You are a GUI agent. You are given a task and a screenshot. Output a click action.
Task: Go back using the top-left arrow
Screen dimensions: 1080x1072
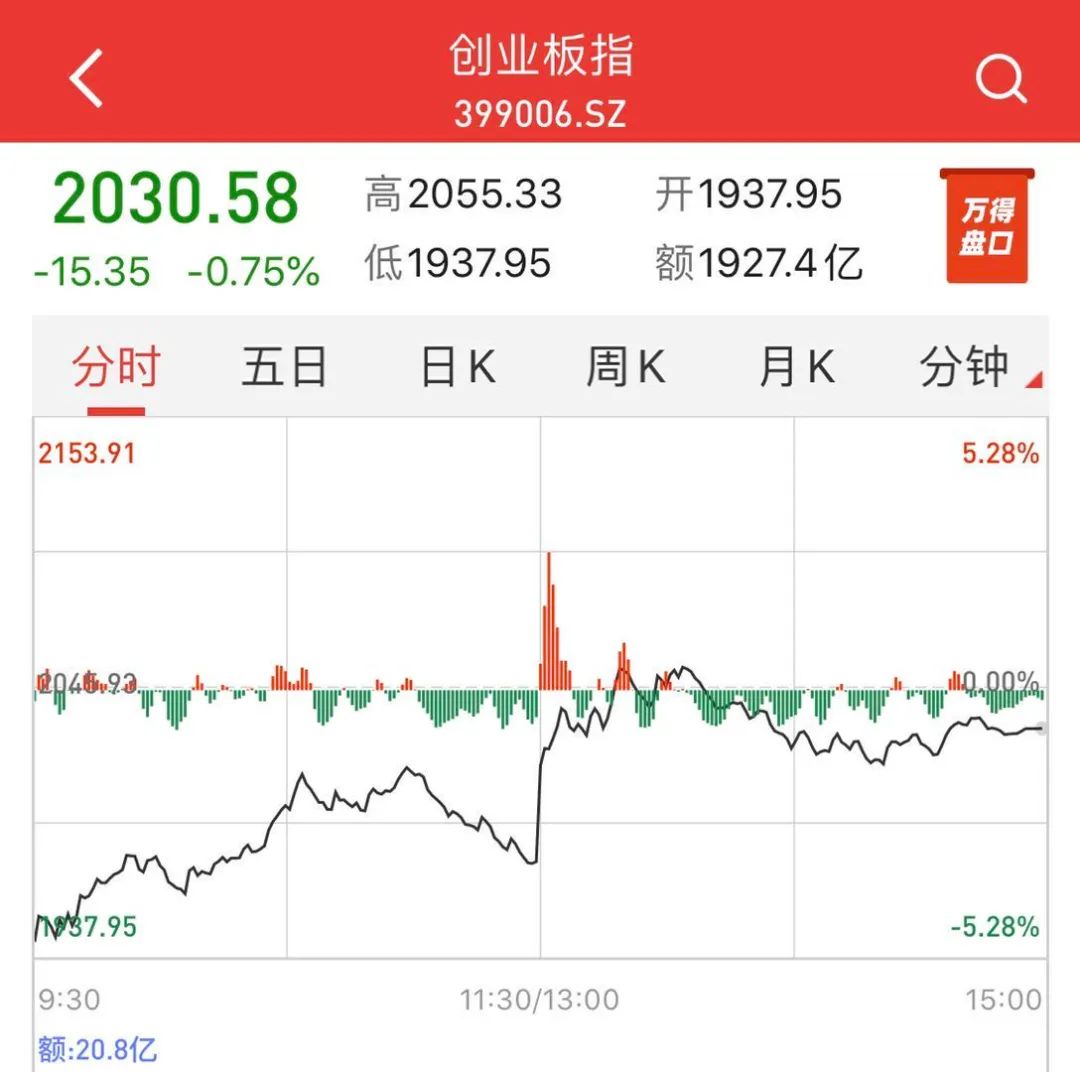[x=87, y=78]
